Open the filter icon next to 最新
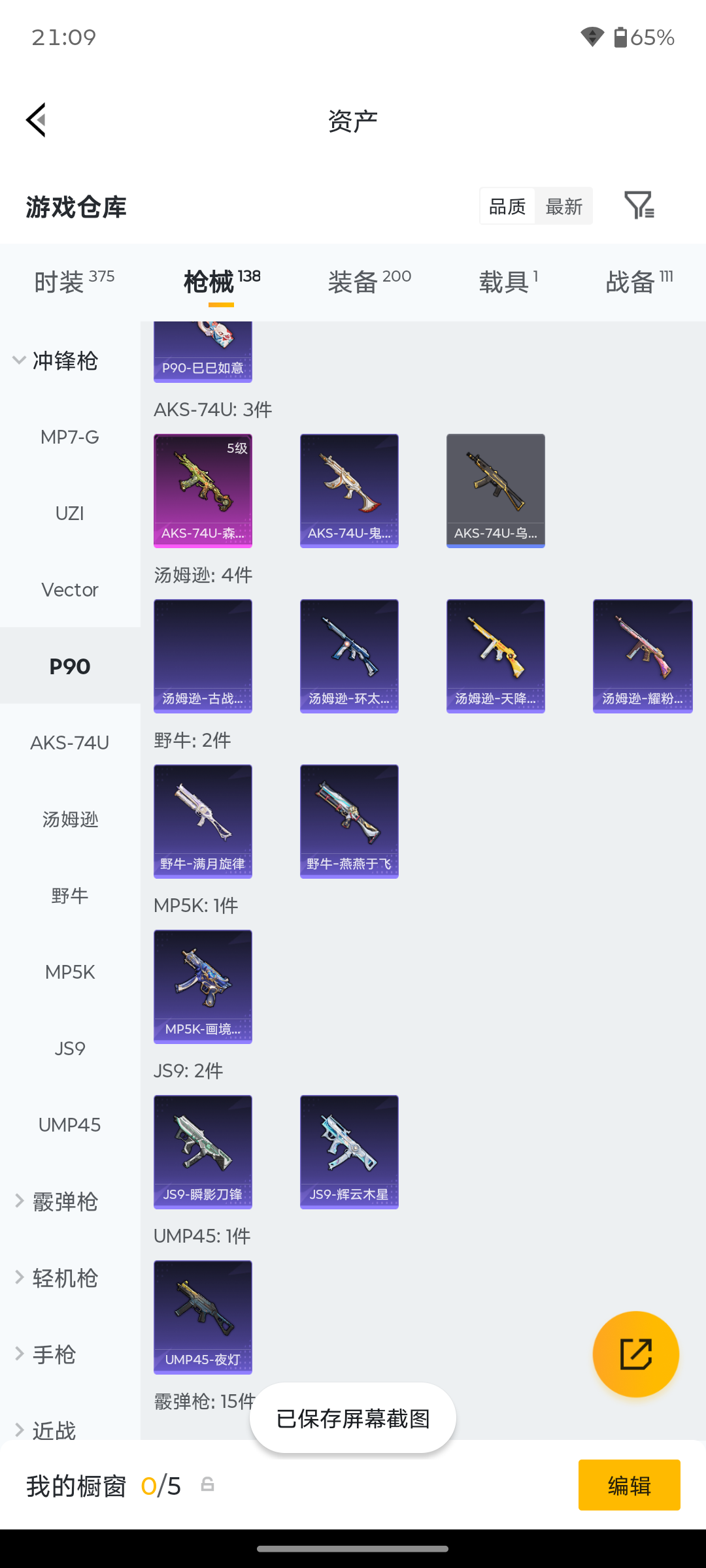The width and height of the screenshot is (706, 1568). pos(639,206)
